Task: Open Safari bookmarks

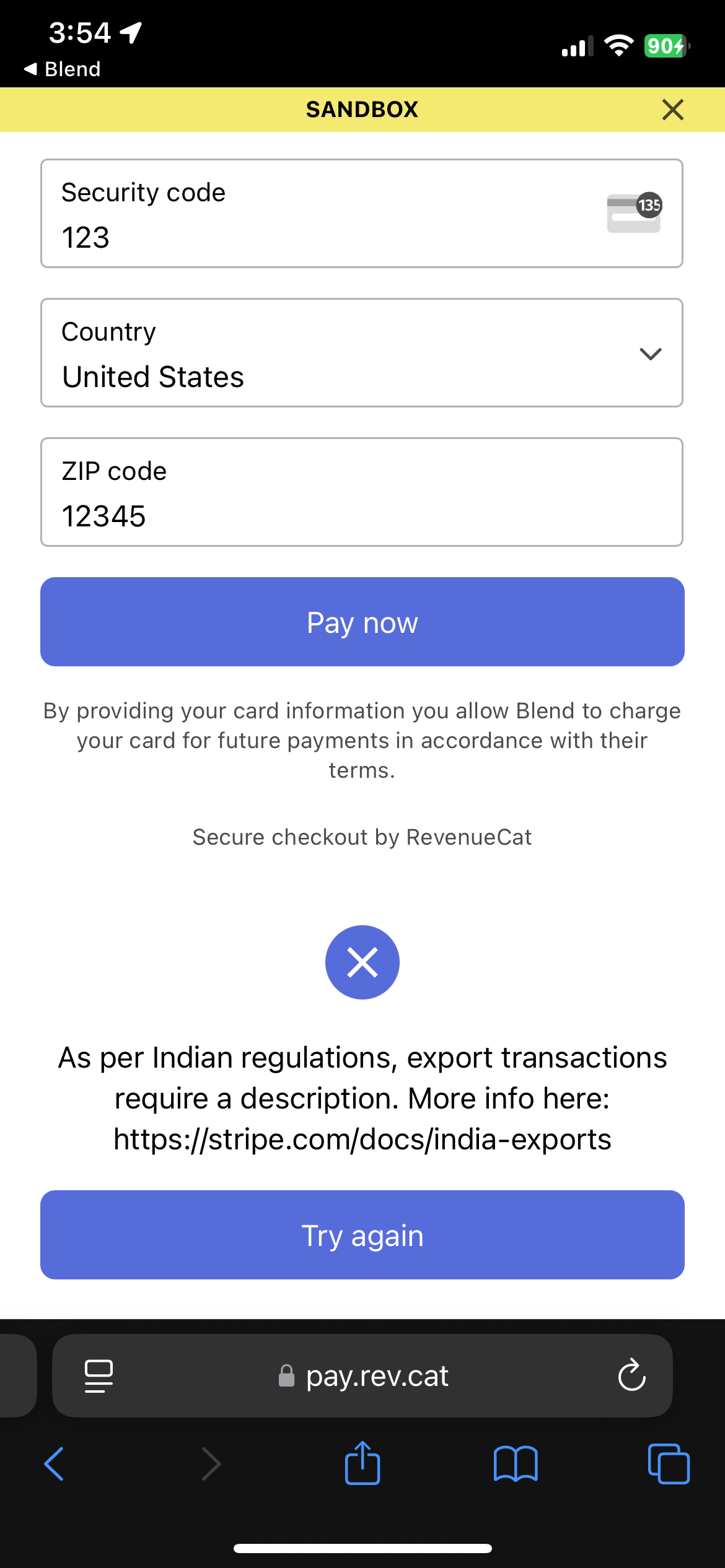Action: 516,1464
